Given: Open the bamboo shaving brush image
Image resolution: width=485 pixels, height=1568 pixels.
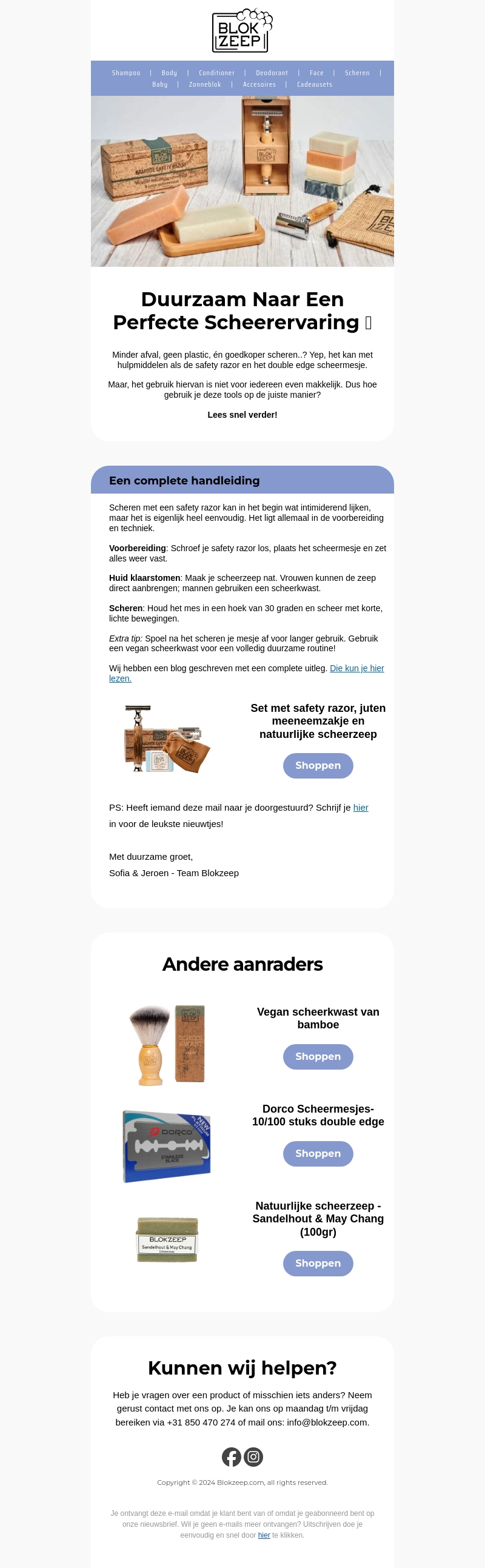Looking at the screenshot, I should click(167, 1044).
